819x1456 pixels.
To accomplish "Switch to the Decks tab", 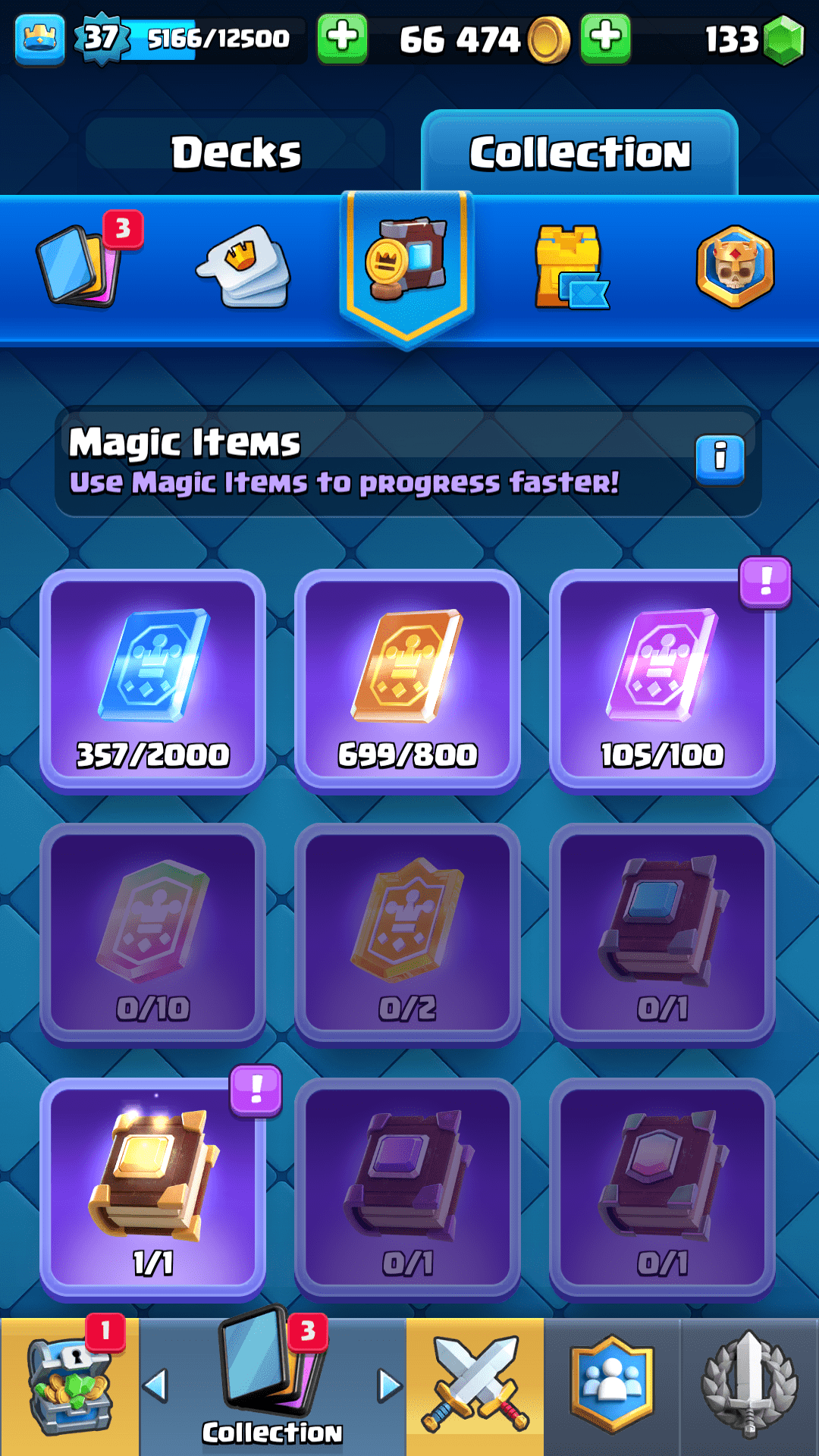I will pyautogui.click(x=236, y=152).
